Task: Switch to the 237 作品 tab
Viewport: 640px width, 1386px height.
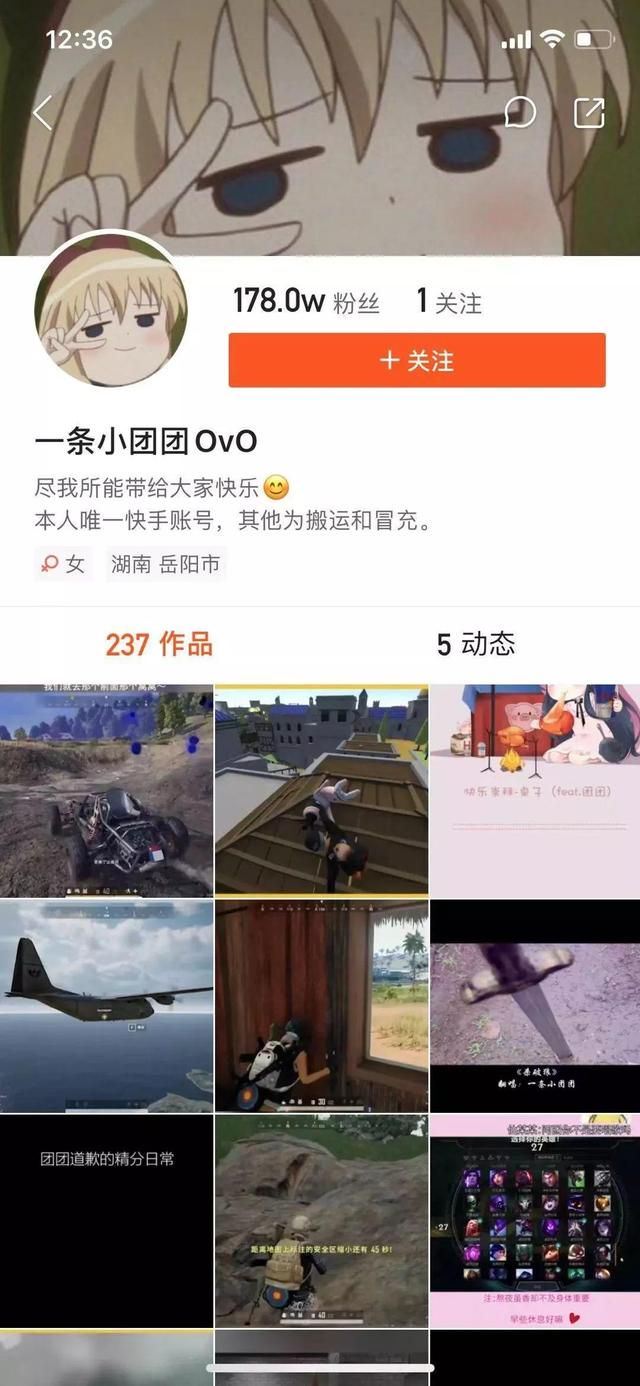Action: [x=159, y=644]
